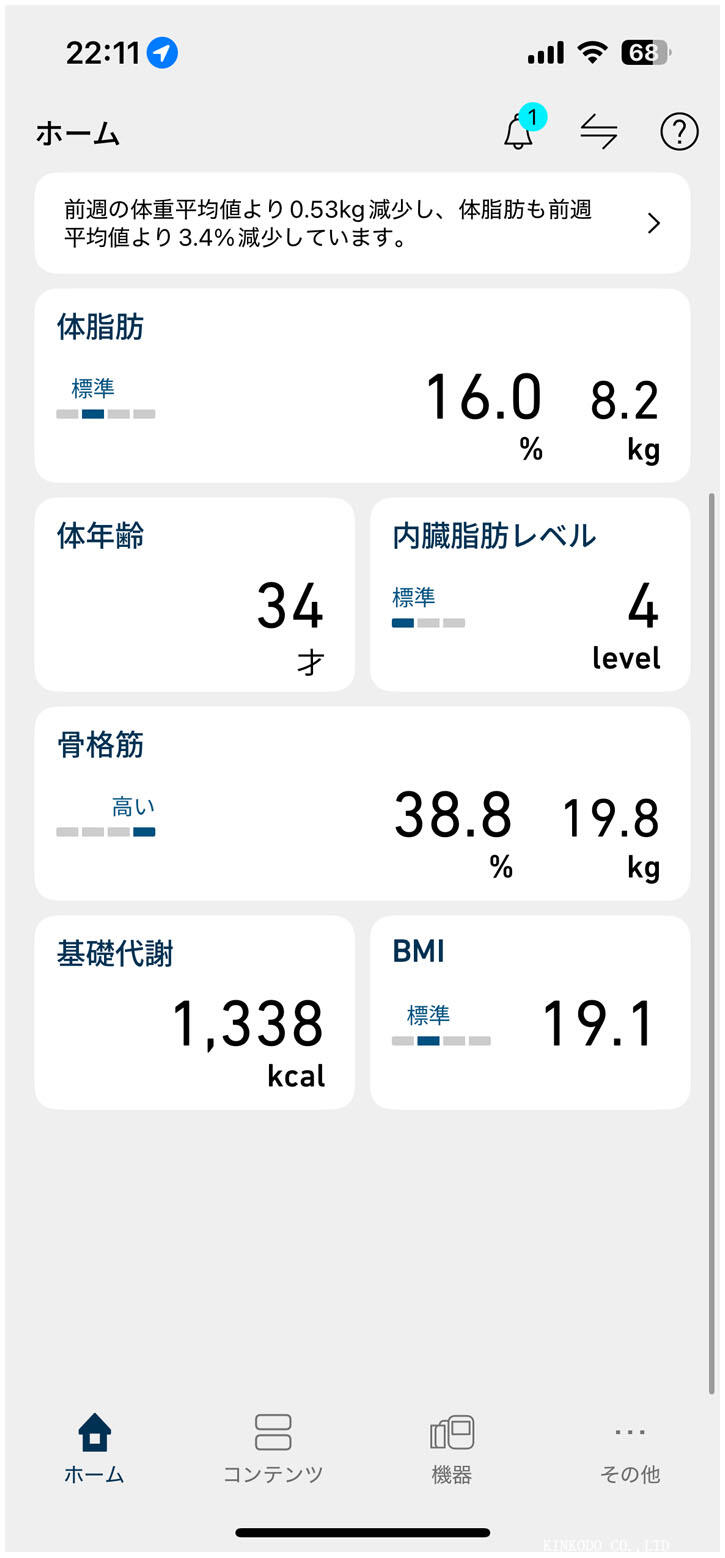Viewport: 725px width, 1558px height.
Task: Open the 体脂肪 body fat card
Action: point(362,386)
